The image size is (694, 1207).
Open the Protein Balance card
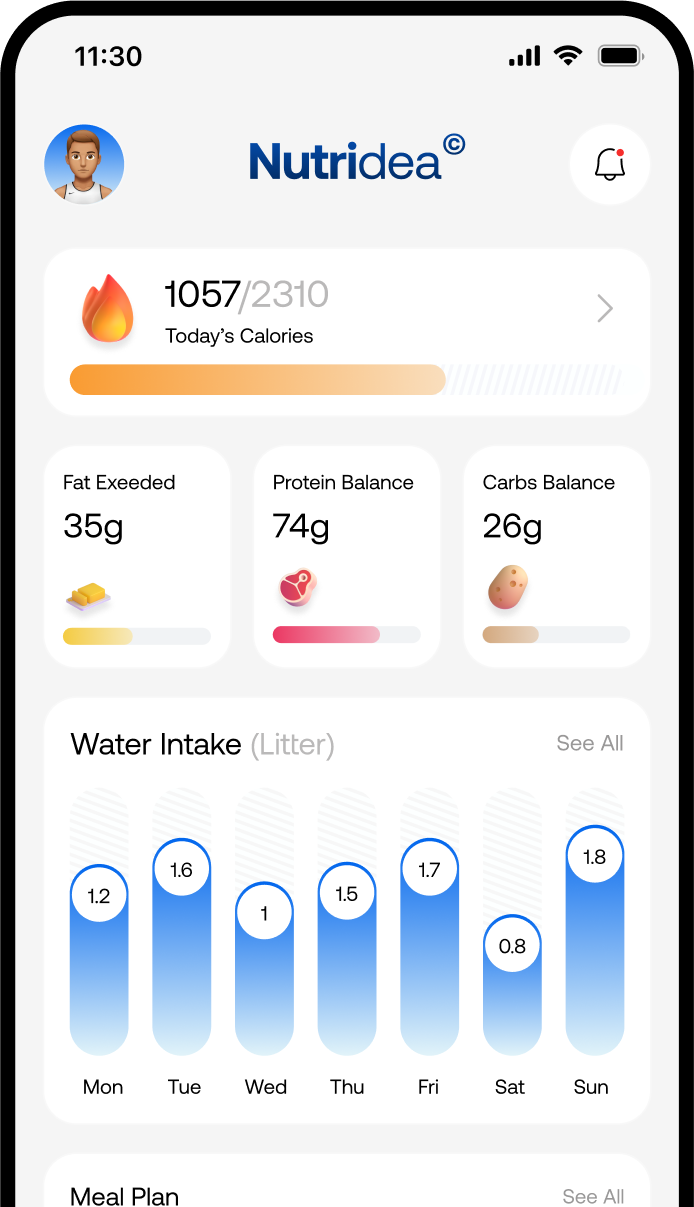pyautogui.click(x=347, y=557)
